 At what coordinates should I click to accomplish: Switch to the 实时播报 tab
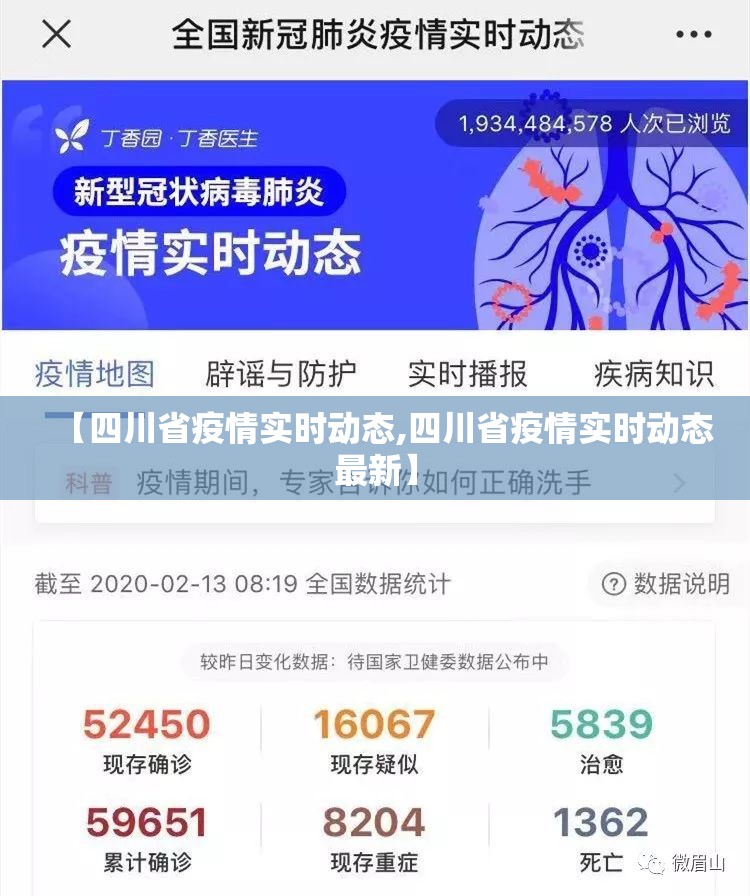467,374
